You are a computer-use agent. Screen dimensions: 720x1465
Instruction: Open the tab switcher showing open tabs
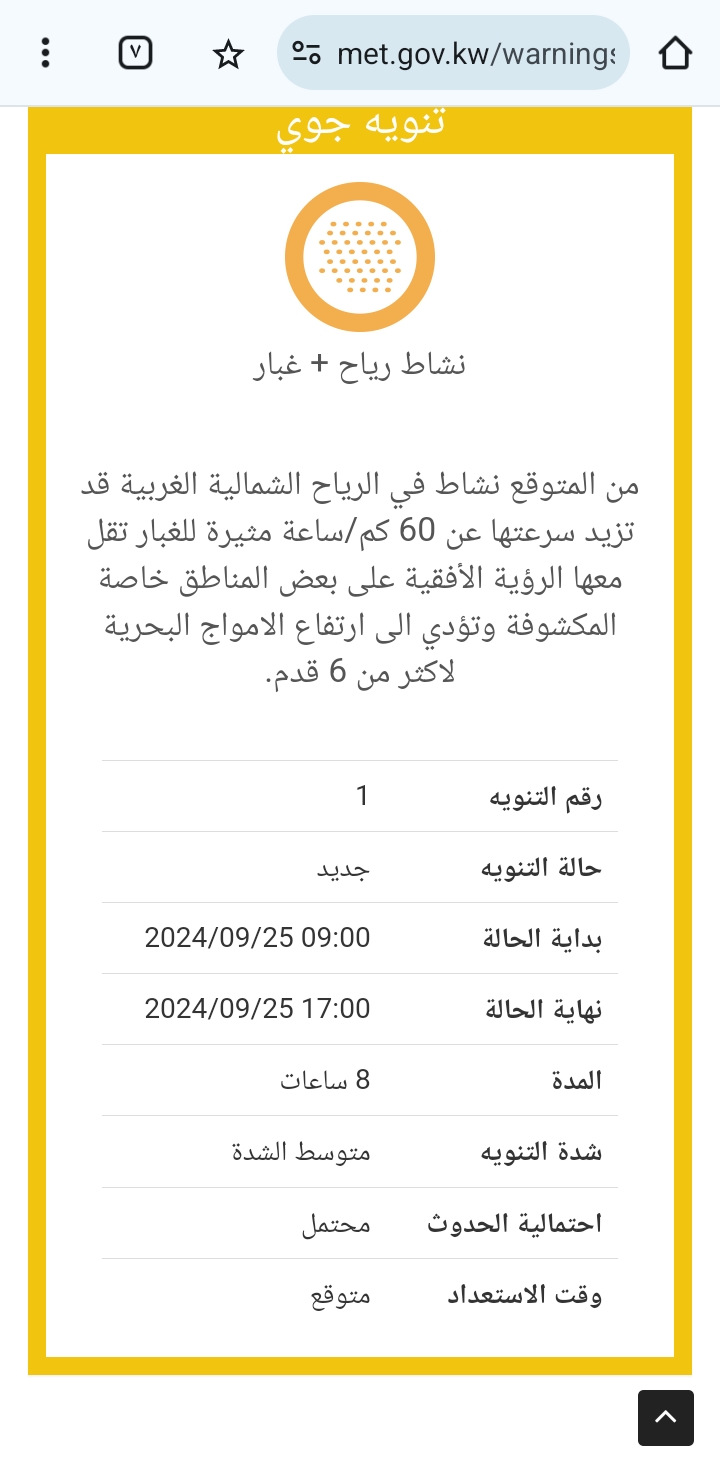pyautogui.click(x=135, y=53)
